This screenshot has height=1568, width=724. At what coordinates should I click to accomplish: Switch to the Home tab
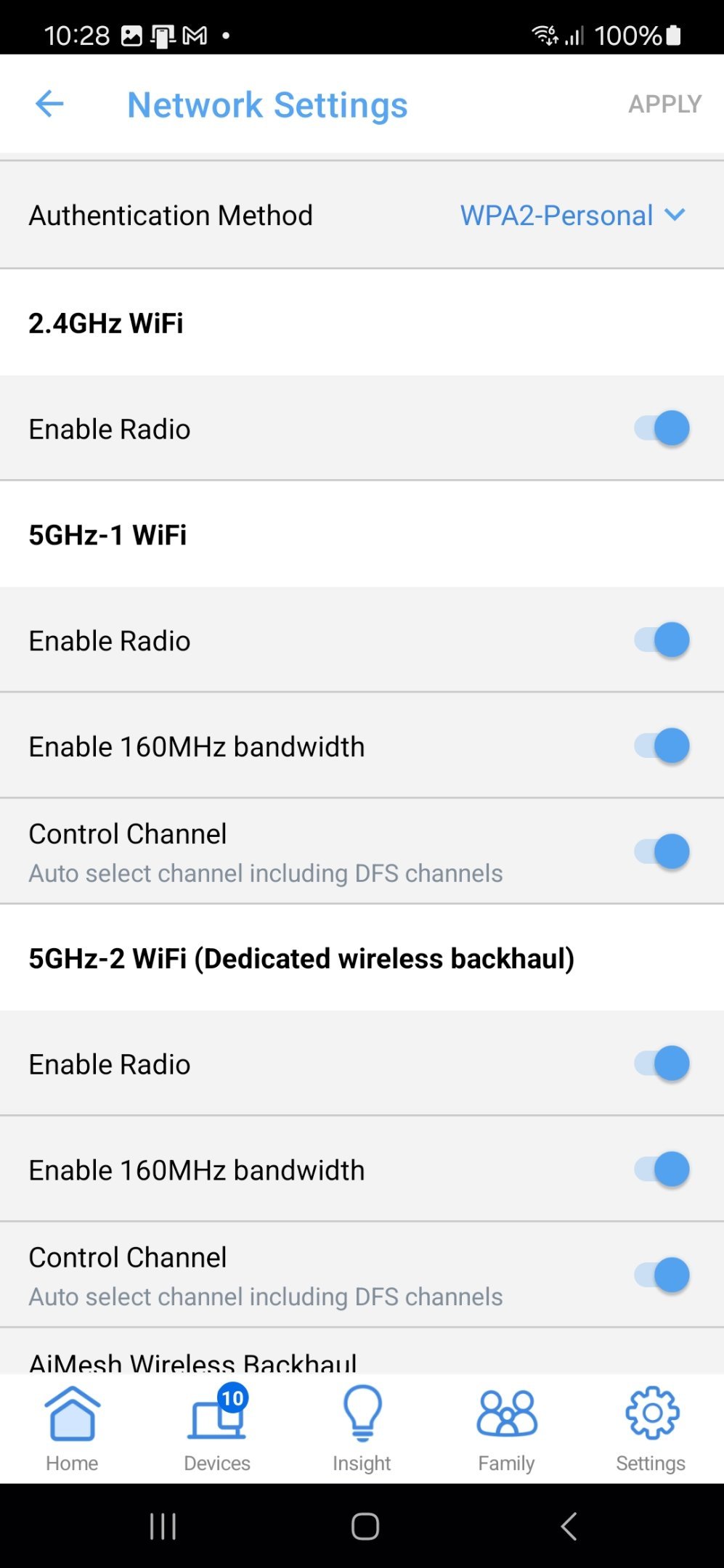[x=72, y=1429]
